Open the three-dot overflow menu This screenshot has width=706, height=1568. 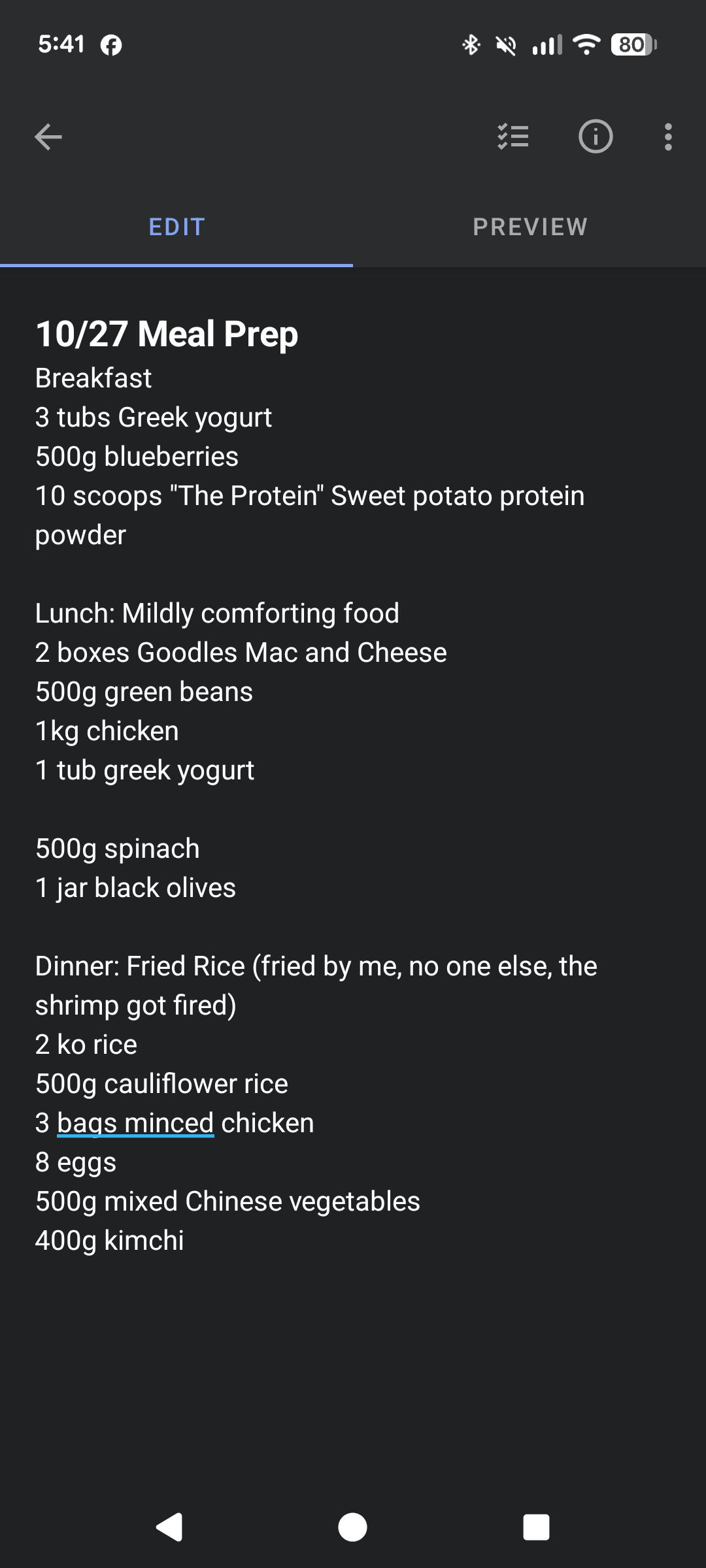[x=667, y=137]
